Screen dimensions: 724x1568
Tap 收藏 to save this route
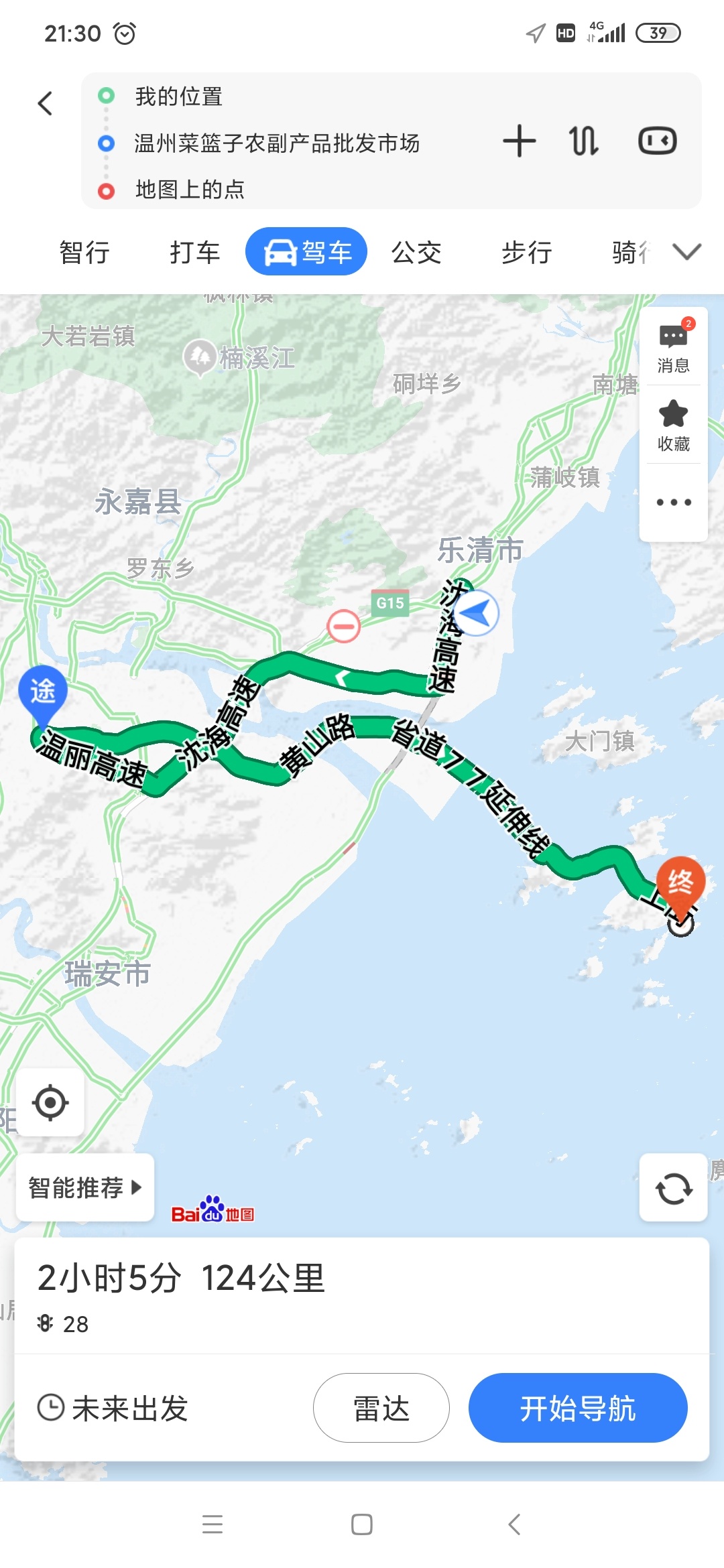pos(673,425)
